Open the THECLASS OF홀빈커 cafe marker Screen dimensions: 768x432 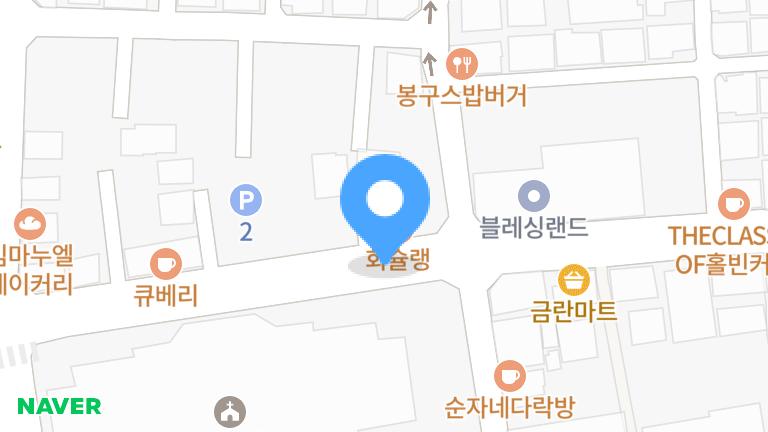click(734, 204)
